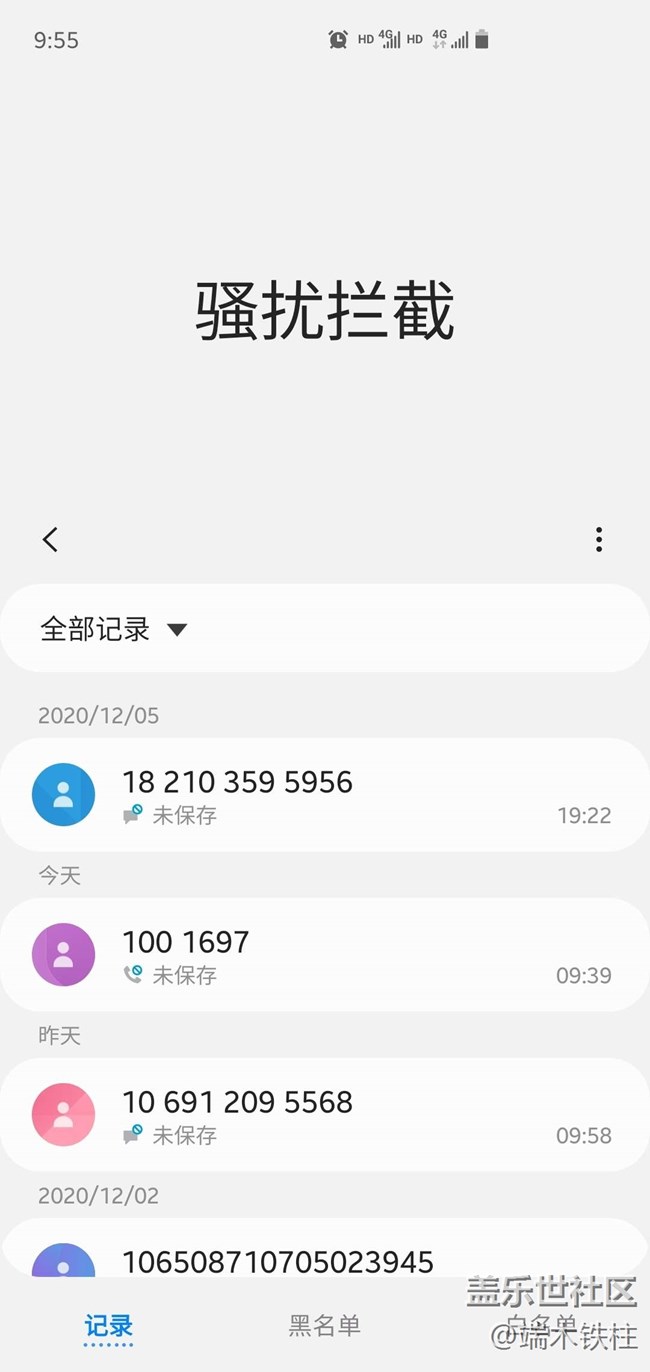Open blocked record 106508710705023945
Screen dimensions: 650x1372
coord(278,1260)
